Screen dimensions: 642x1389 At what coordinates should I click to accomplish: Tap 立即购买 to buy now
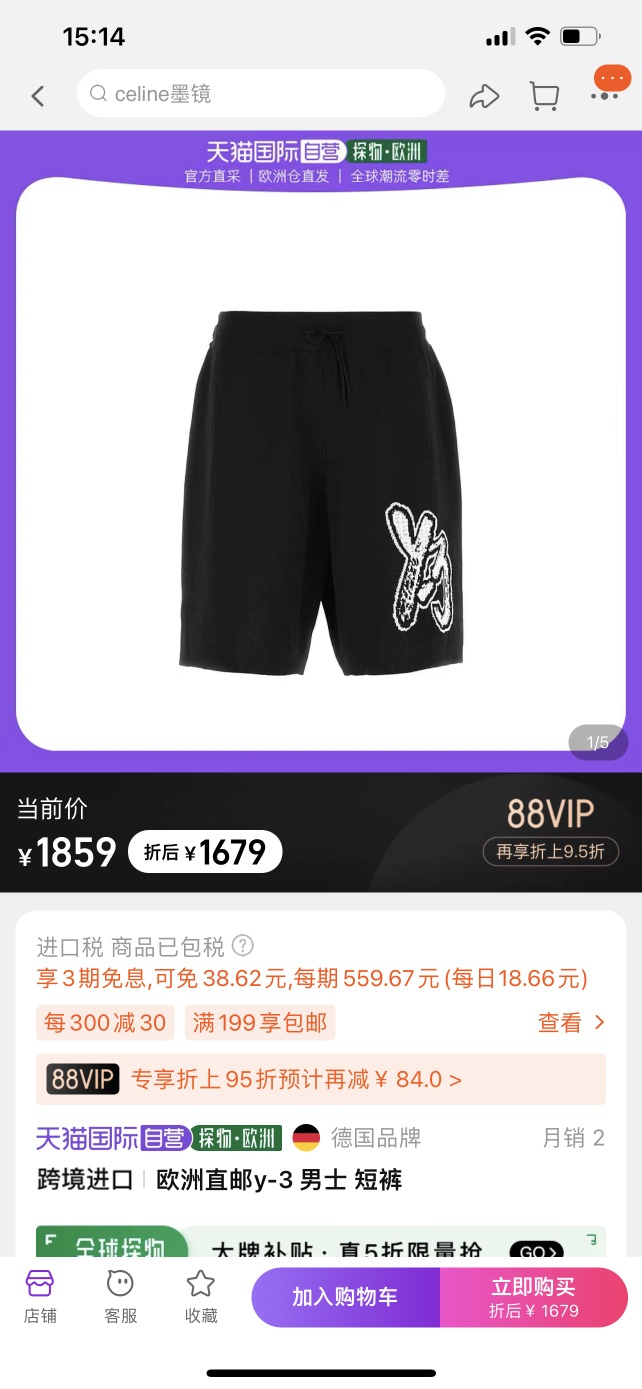point(534,1297)
